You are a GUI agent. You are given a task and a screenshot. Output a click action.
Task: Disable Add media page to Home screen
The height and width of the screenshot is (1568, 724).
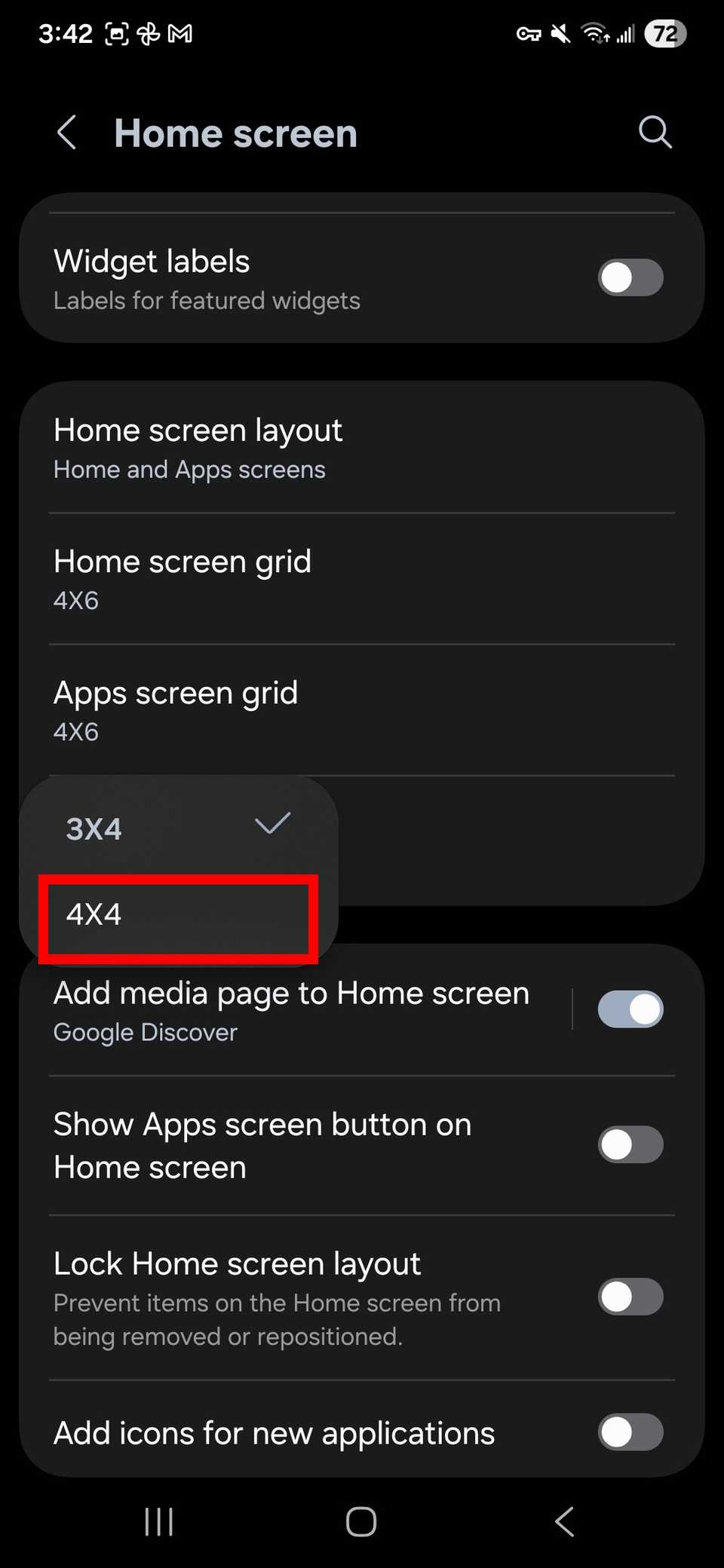click(x=630, y=1009)
